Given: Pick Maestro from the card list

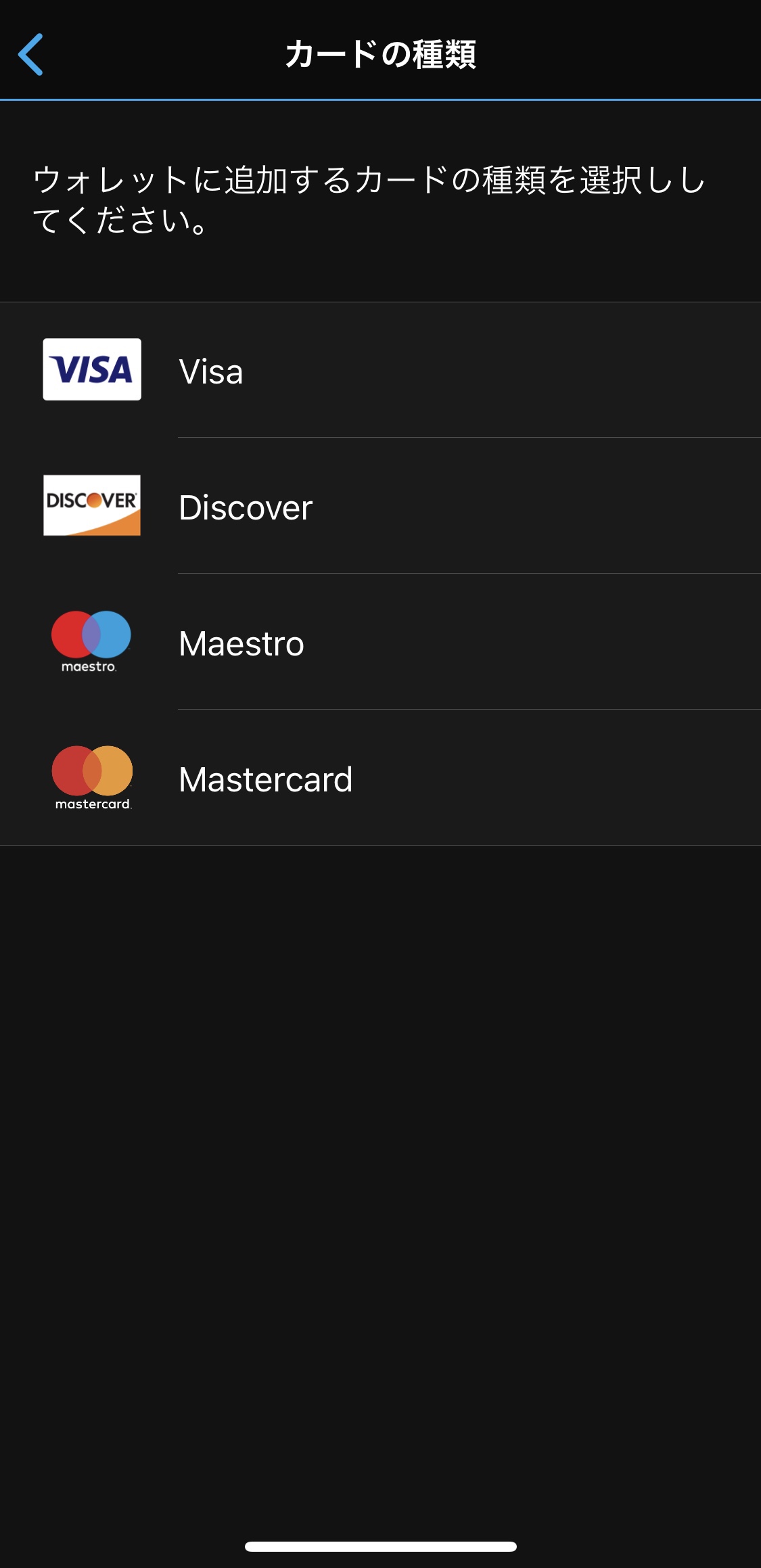Looking at the screenshot, I should [380, 643].
